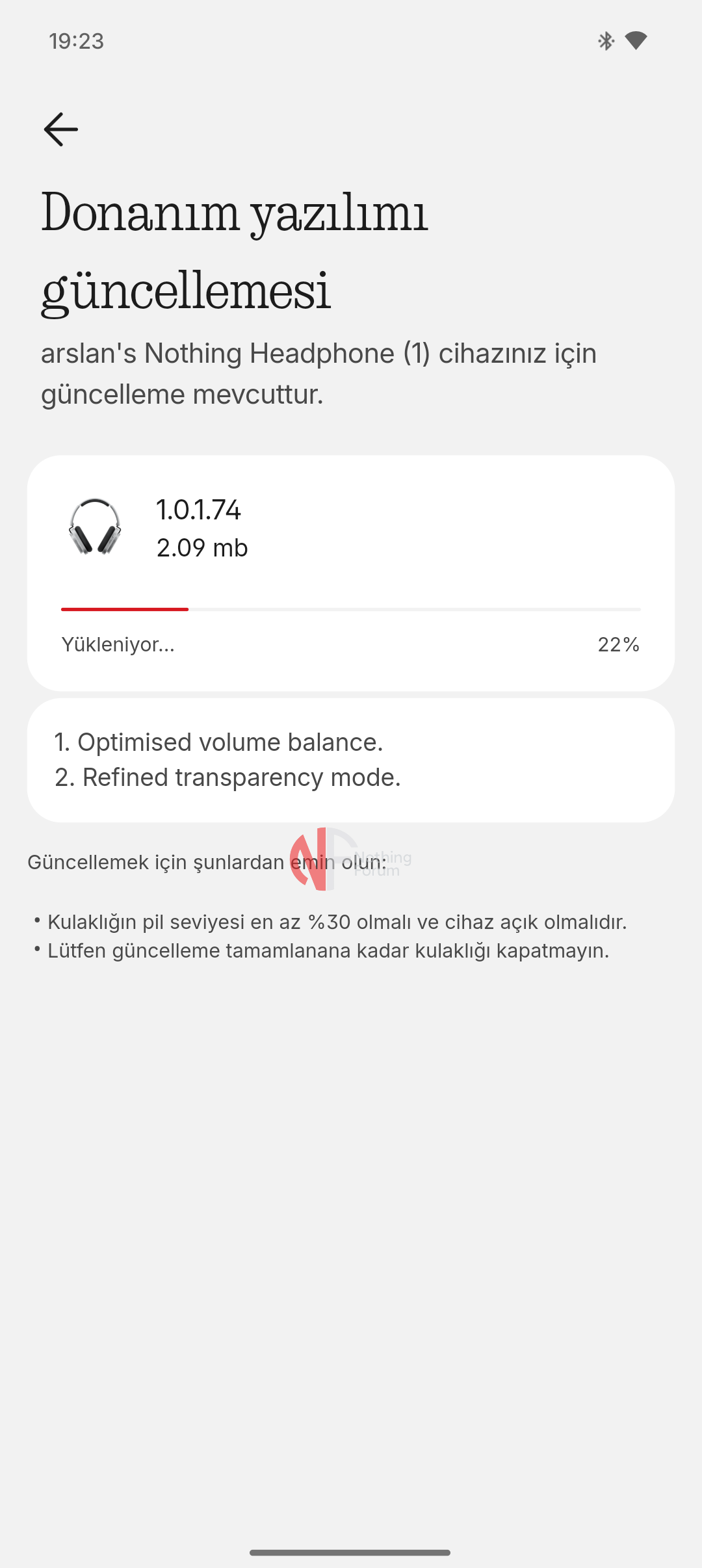
Task: Click the red download progress bar
Action: pos(125,608)
